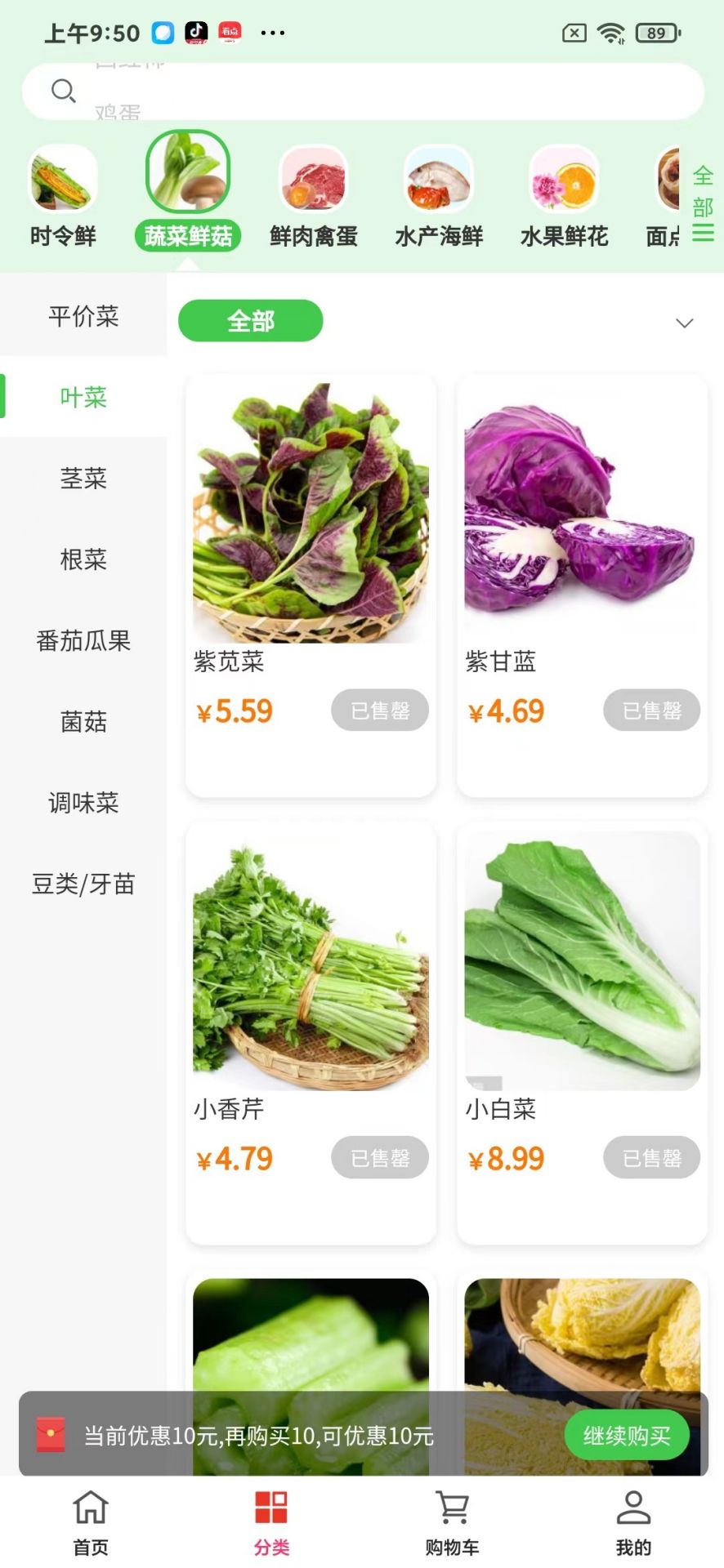Open the 紫甘蓝 product thumbnail

tap(581, 510)
